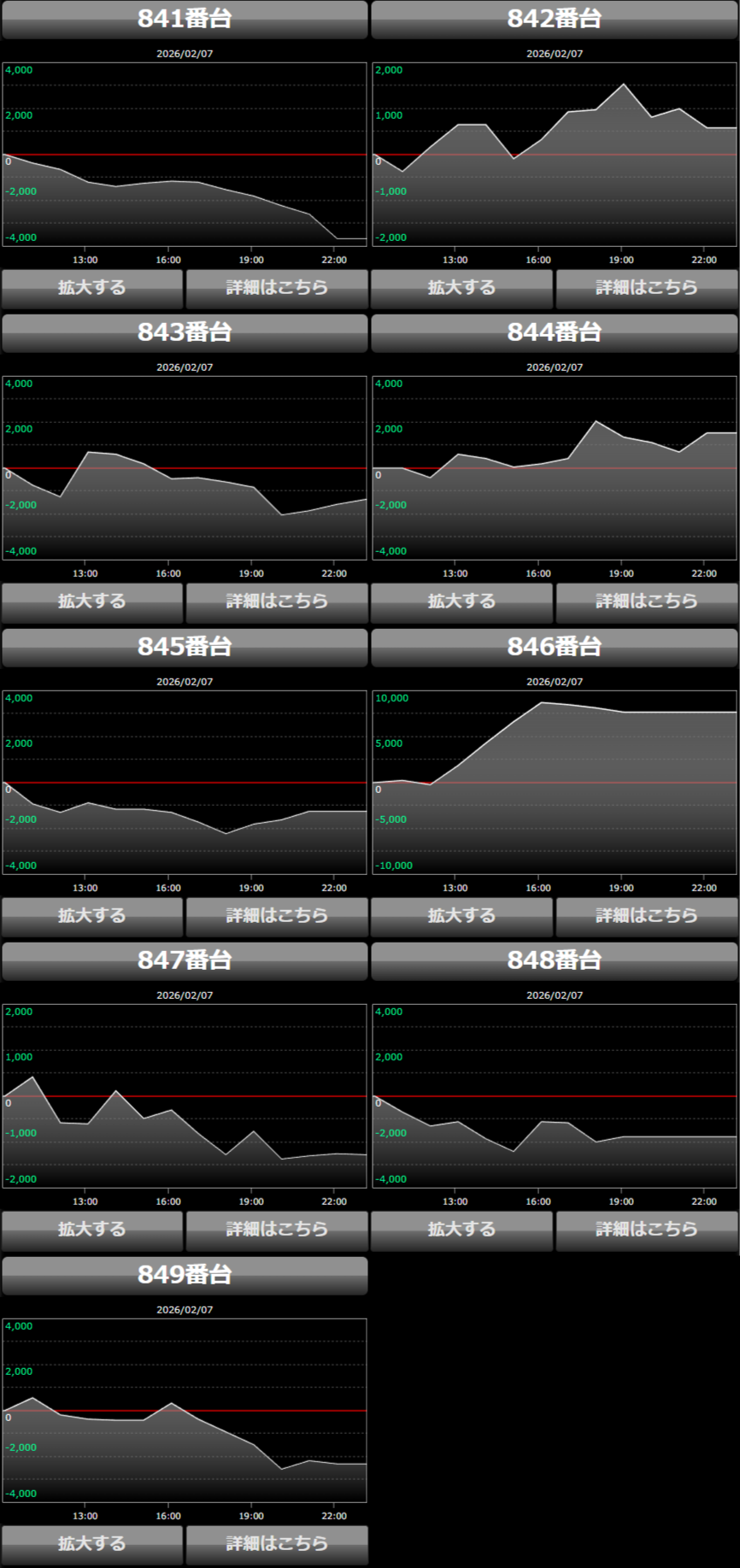Select 詳細はこちら below the 847番台 graph

277,1230
